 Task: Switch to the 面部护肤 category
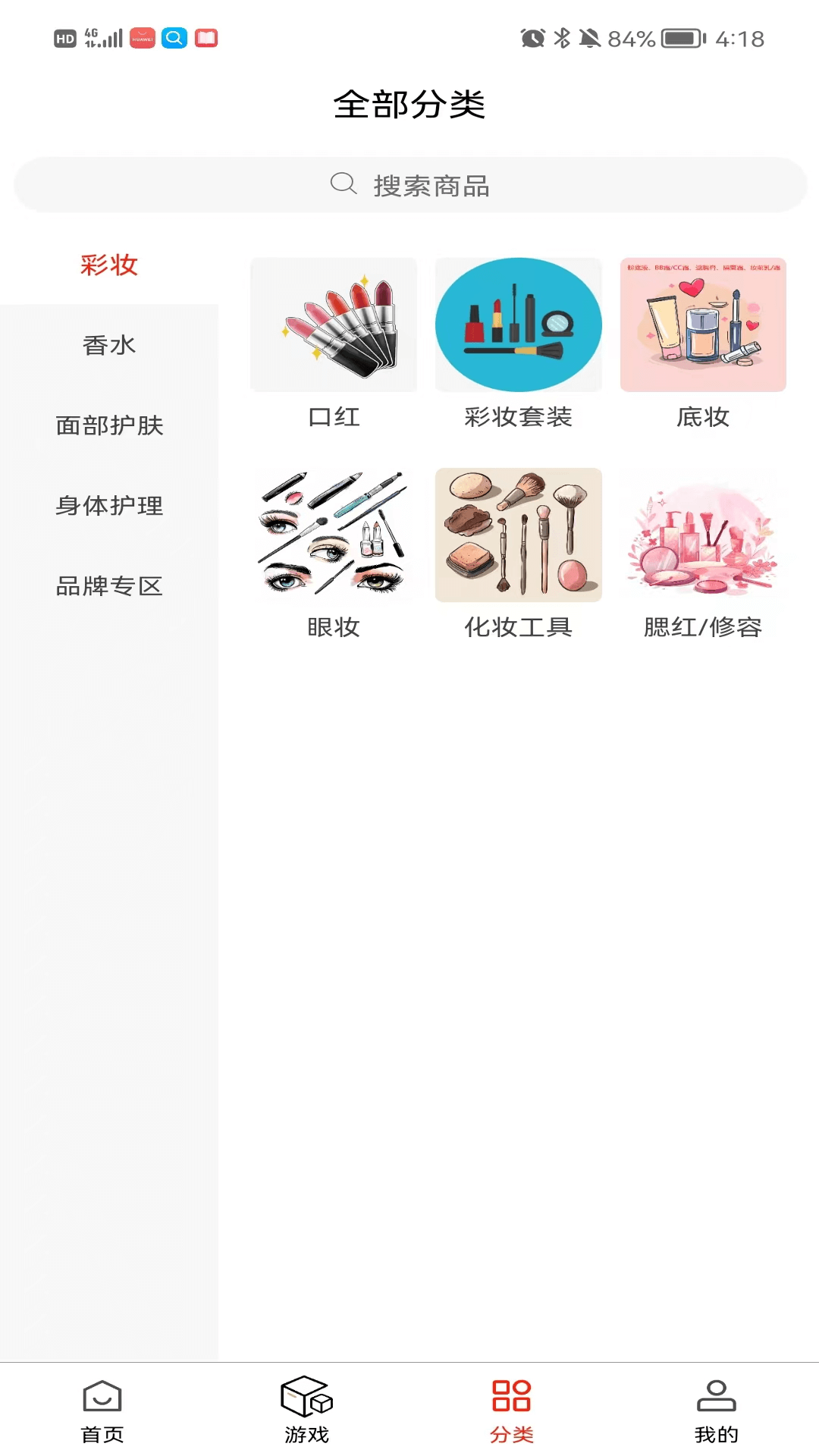click(x=108, y=425)
